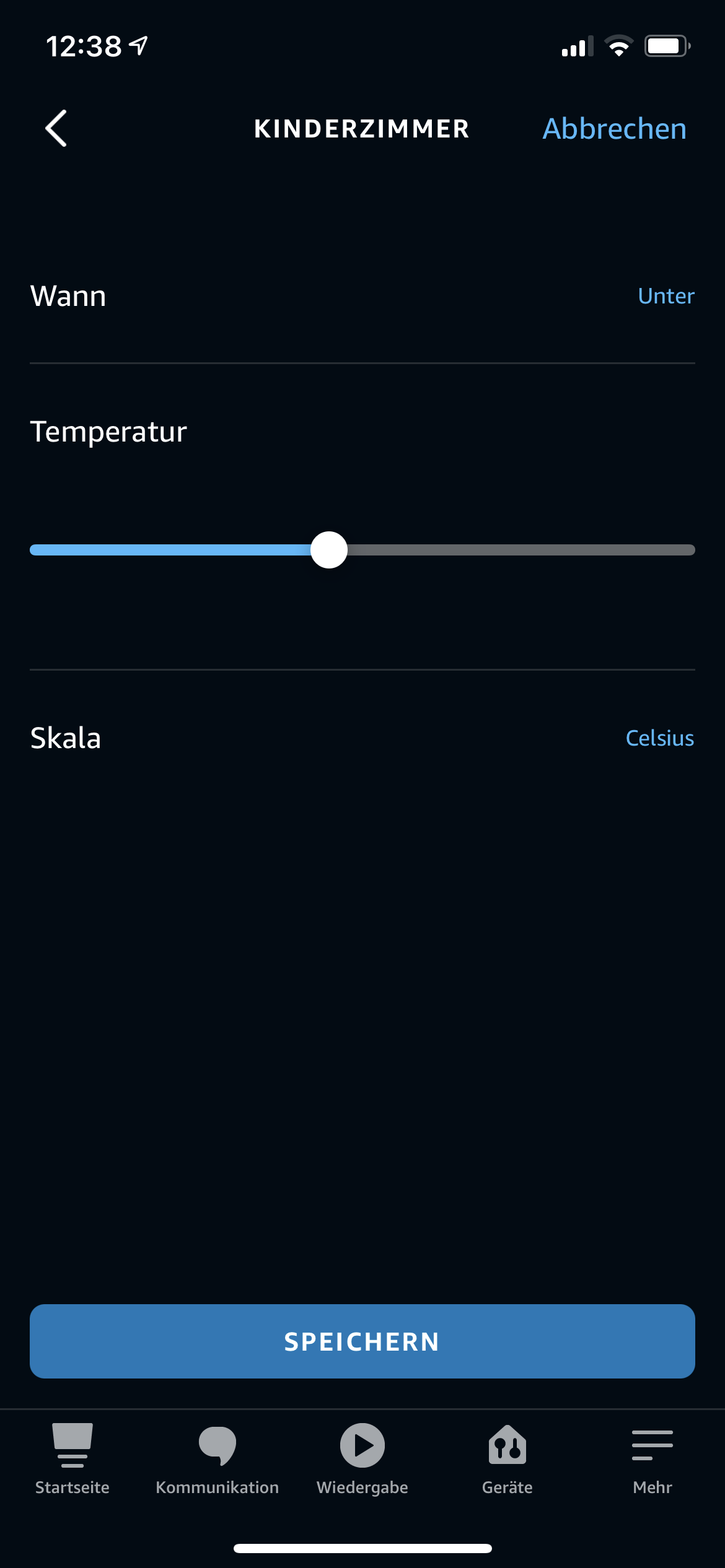Viewport: 725px width, 1568px height.
Task: Open the Kommunikation tab
Action: tap(217, 1458)
